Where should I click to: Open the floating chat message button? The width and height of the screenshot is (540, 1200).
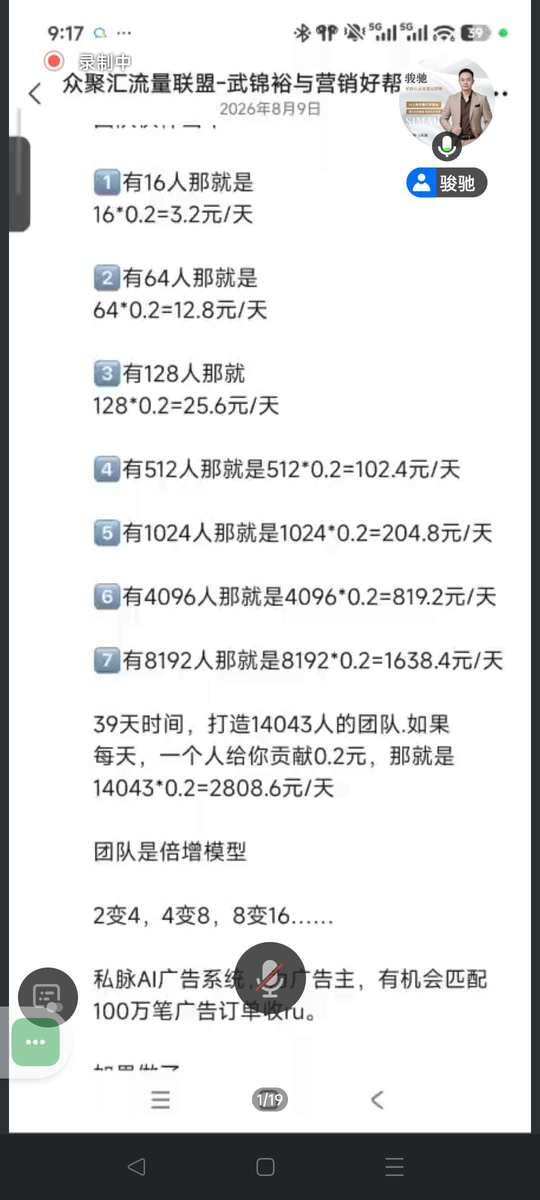pos(47,998)
